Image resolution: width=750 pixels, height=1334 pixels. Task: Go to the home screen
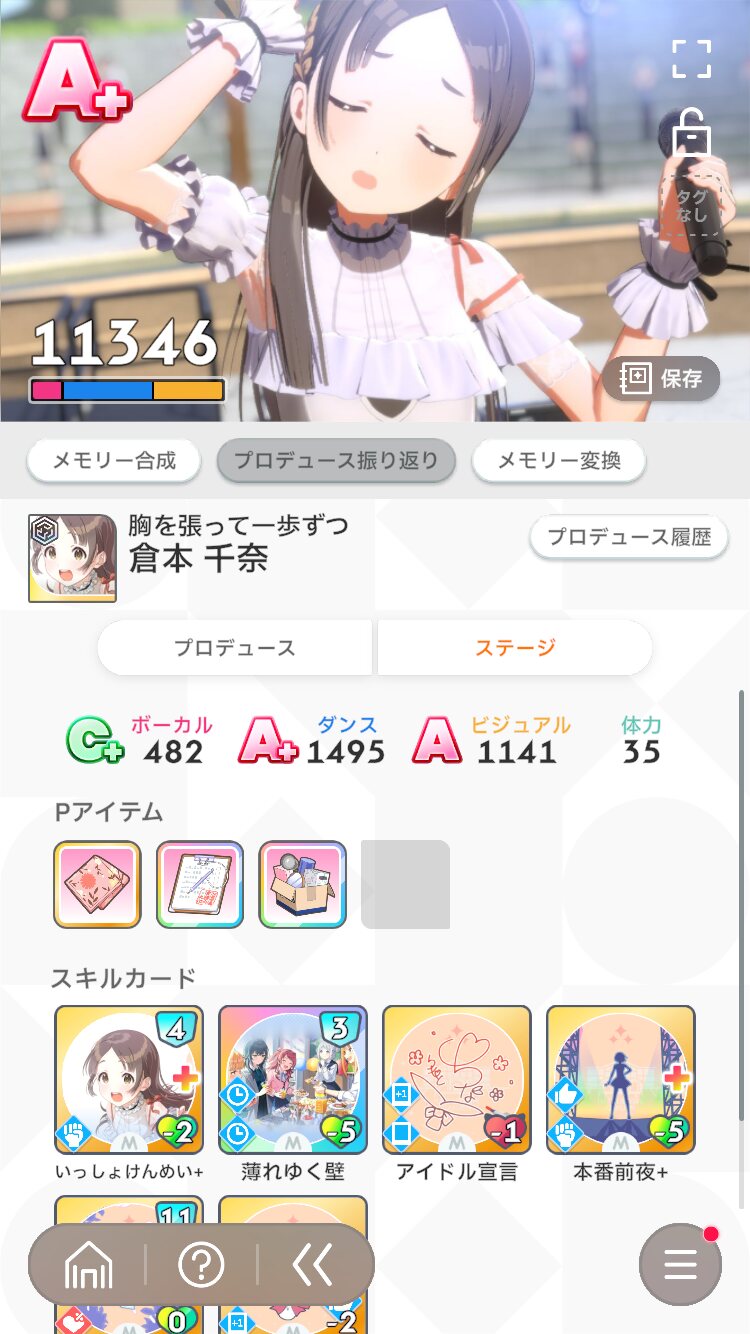88,1265
